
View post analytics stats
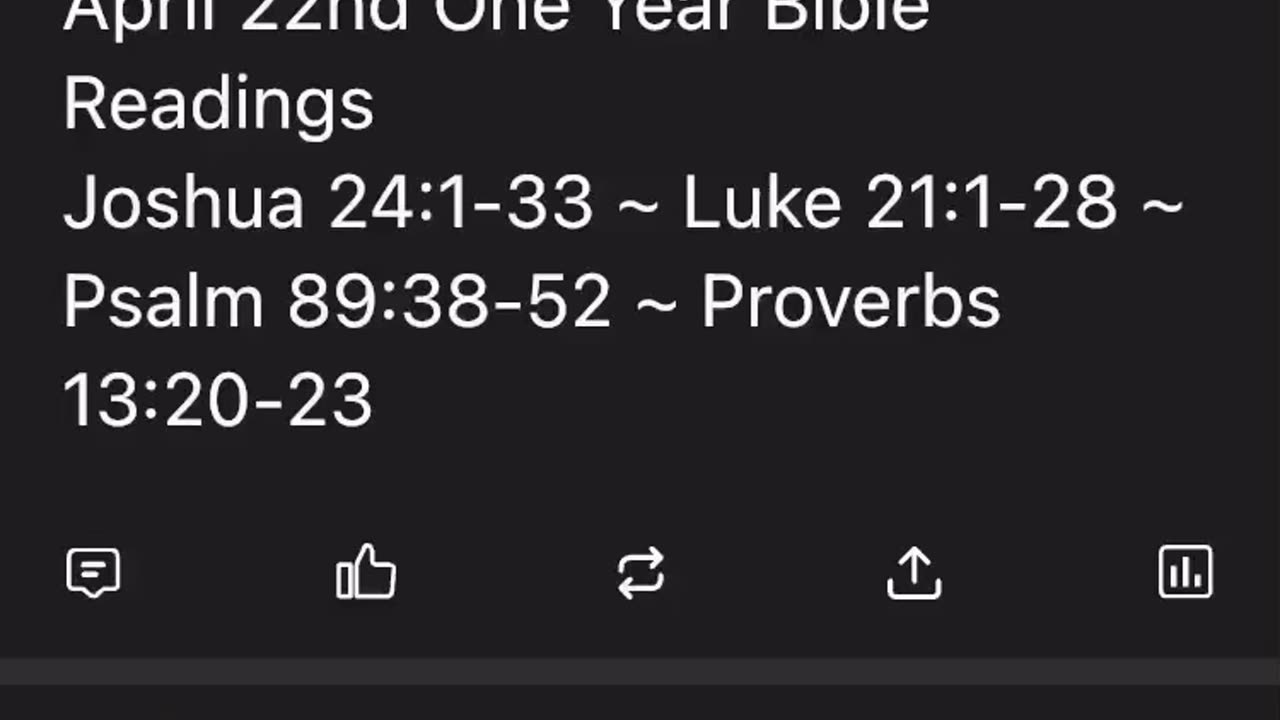tap(1185, 573)
